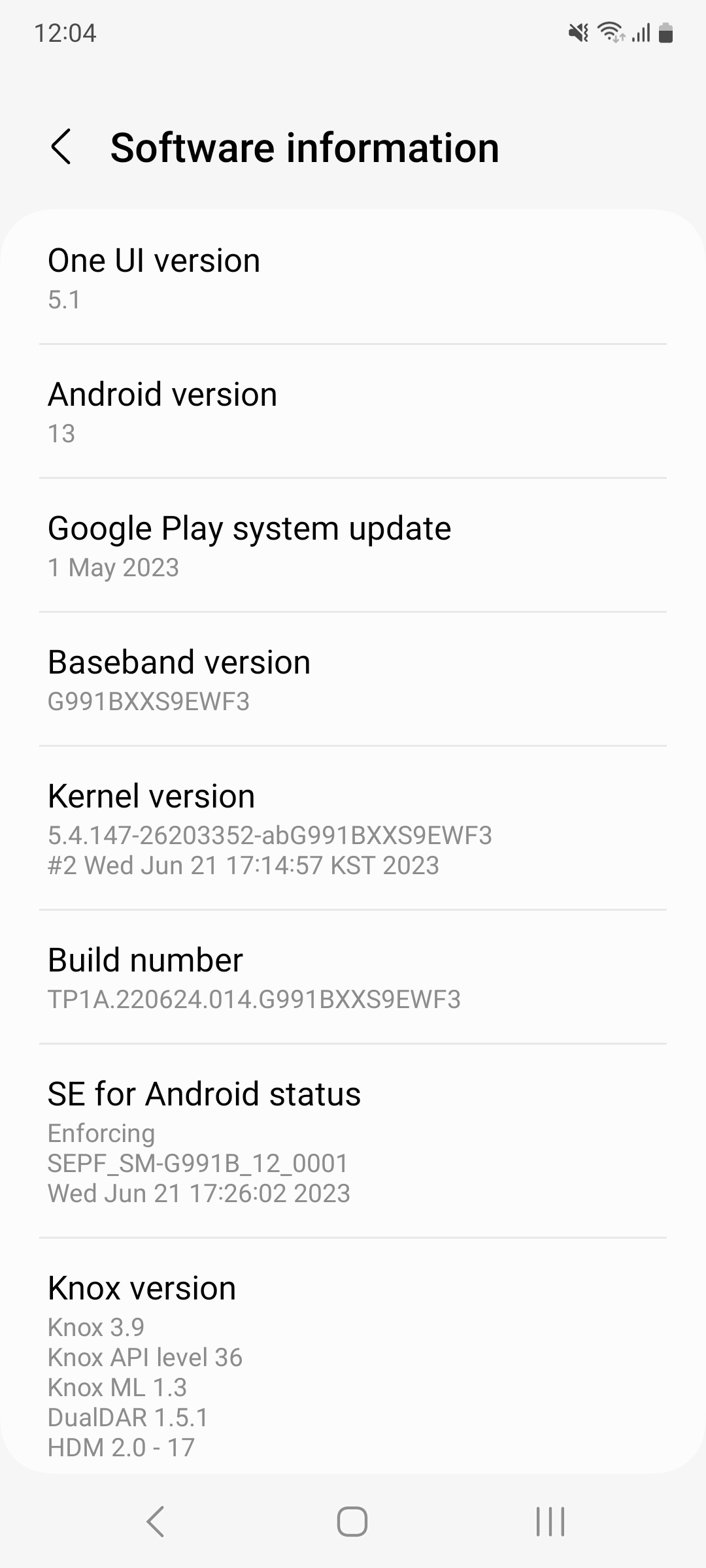
Task: Select Google Play system update
Action: click(x=353, y=545)
